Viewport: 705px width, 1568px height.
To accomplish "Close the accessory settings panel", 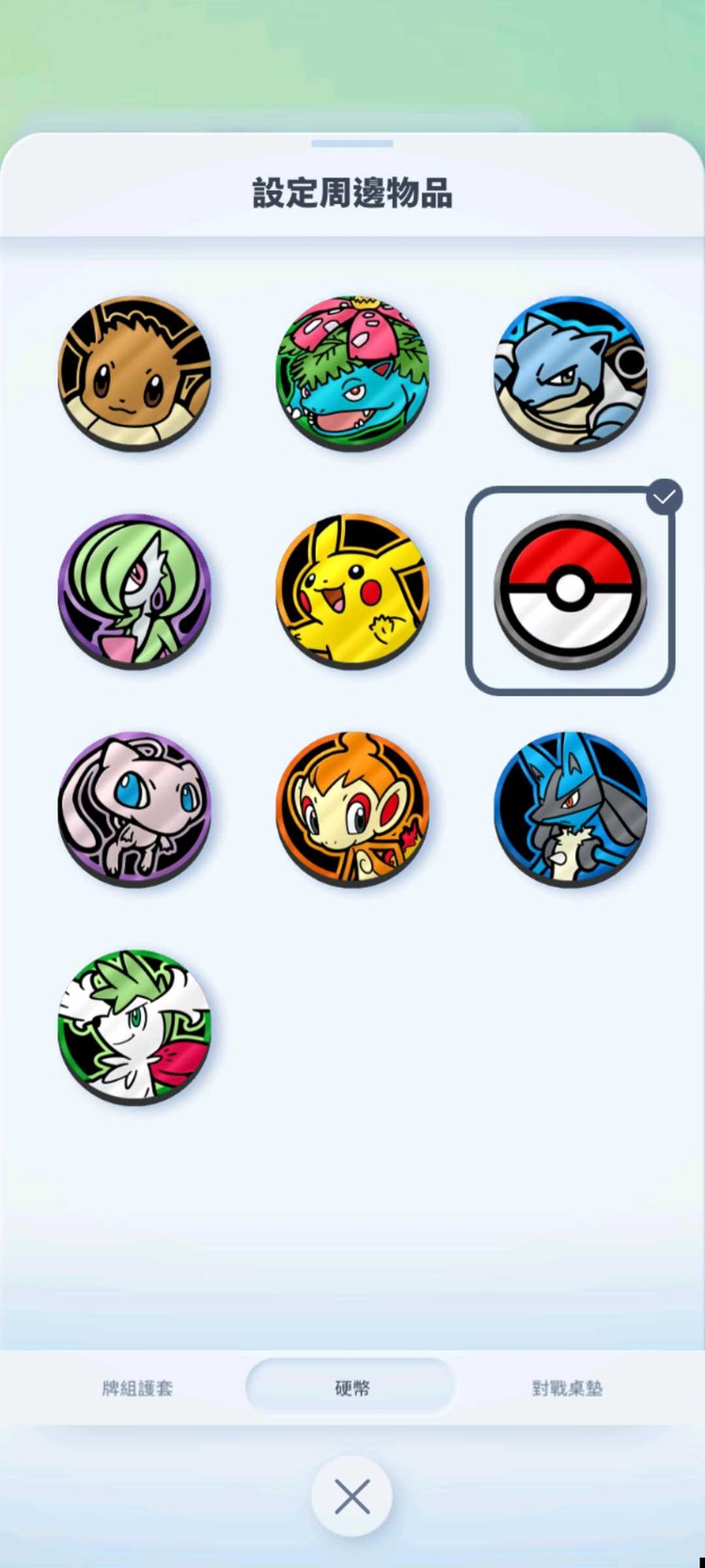I will pos(352,1496).
